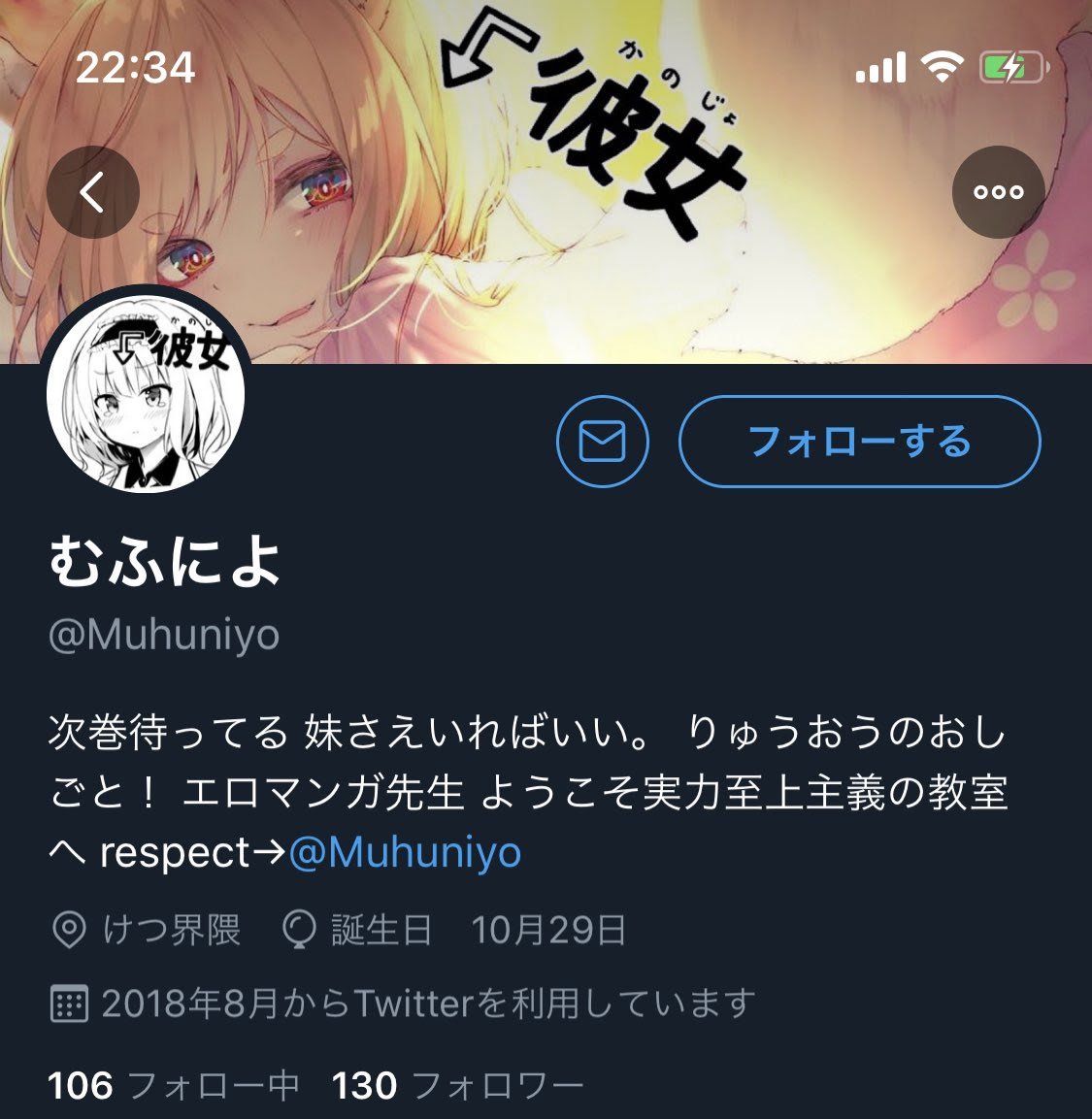The width and height of the screenshot is (1092, 1119).
Task: View the 106 フォロー中 following list
Action: tap(173, 1085)
